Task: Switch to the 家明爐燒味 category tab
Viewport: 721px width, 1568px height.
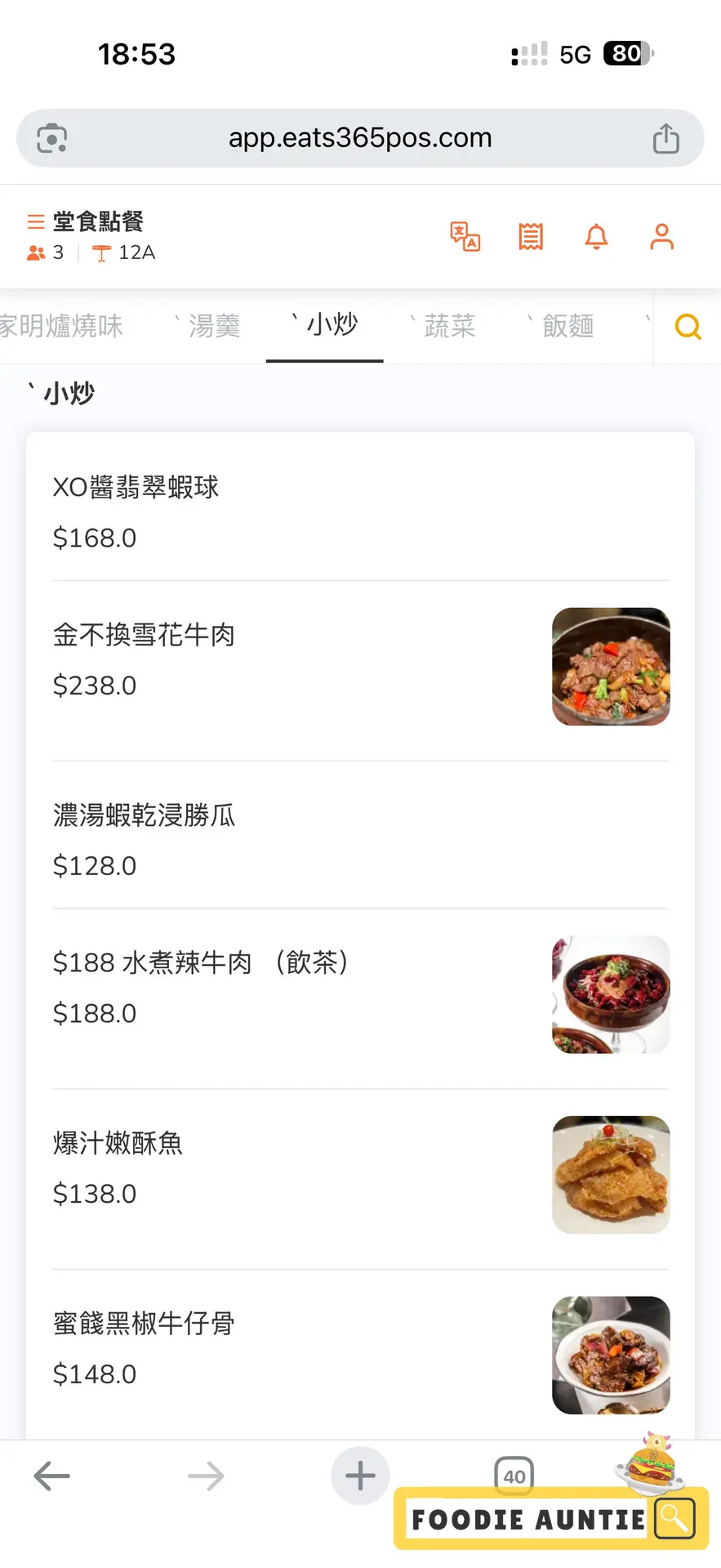Action: 61,326
